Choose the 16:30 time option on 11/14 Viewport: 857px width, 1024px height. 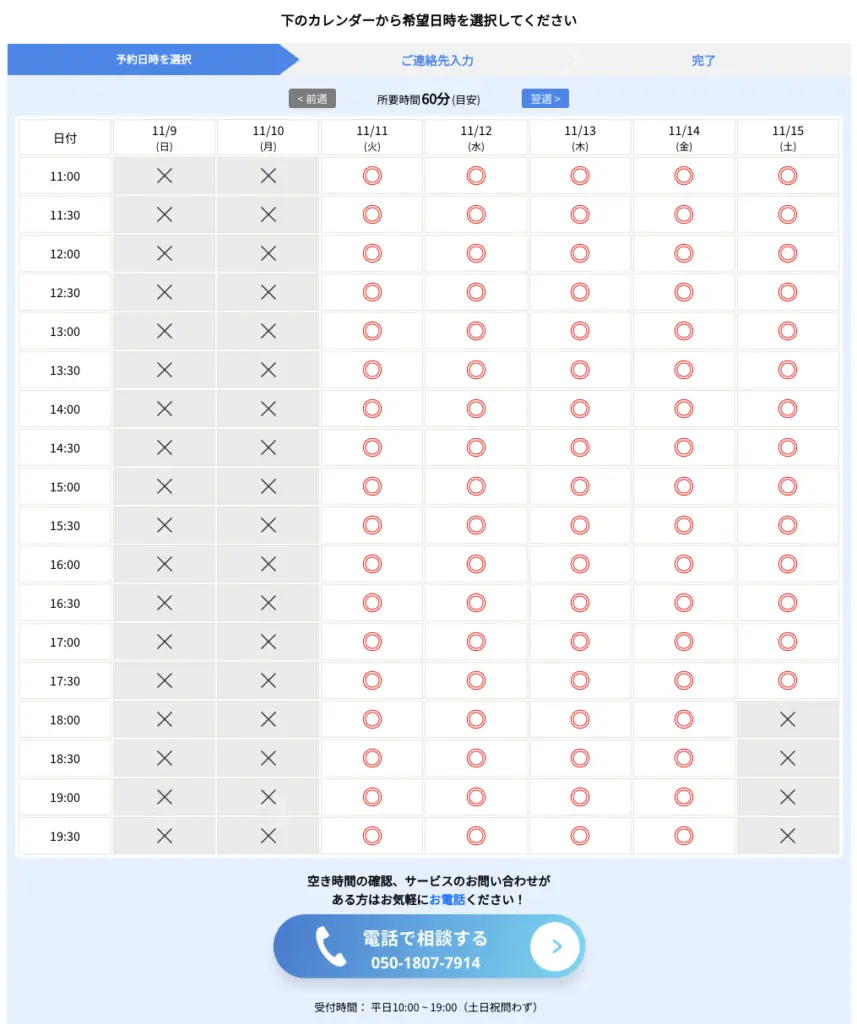coord(684,603)
